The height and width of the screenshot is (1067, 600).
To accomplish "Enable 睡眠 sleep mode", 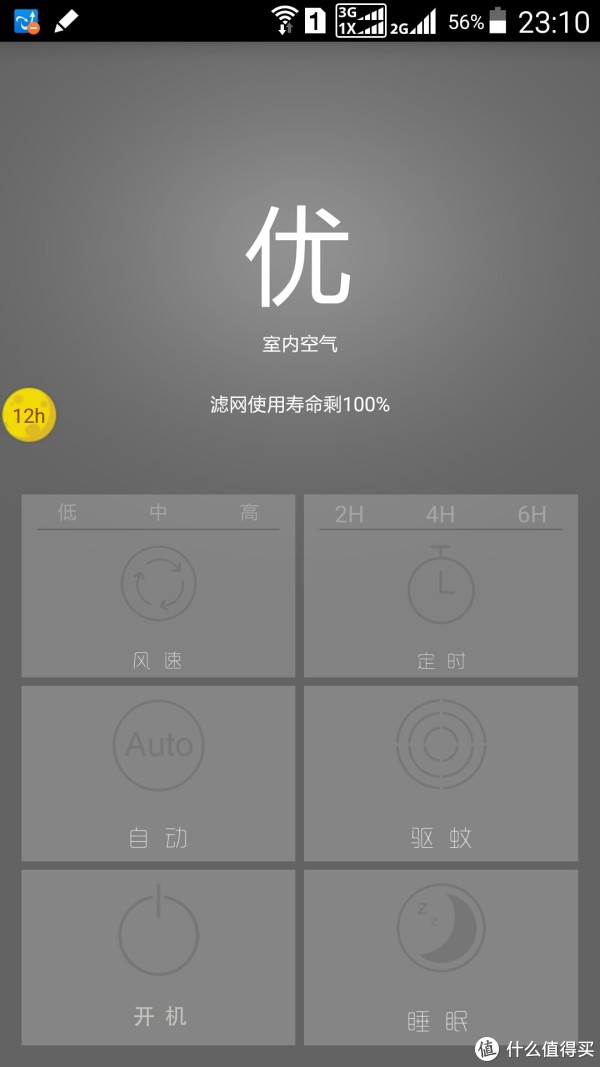I will point(441,957).
